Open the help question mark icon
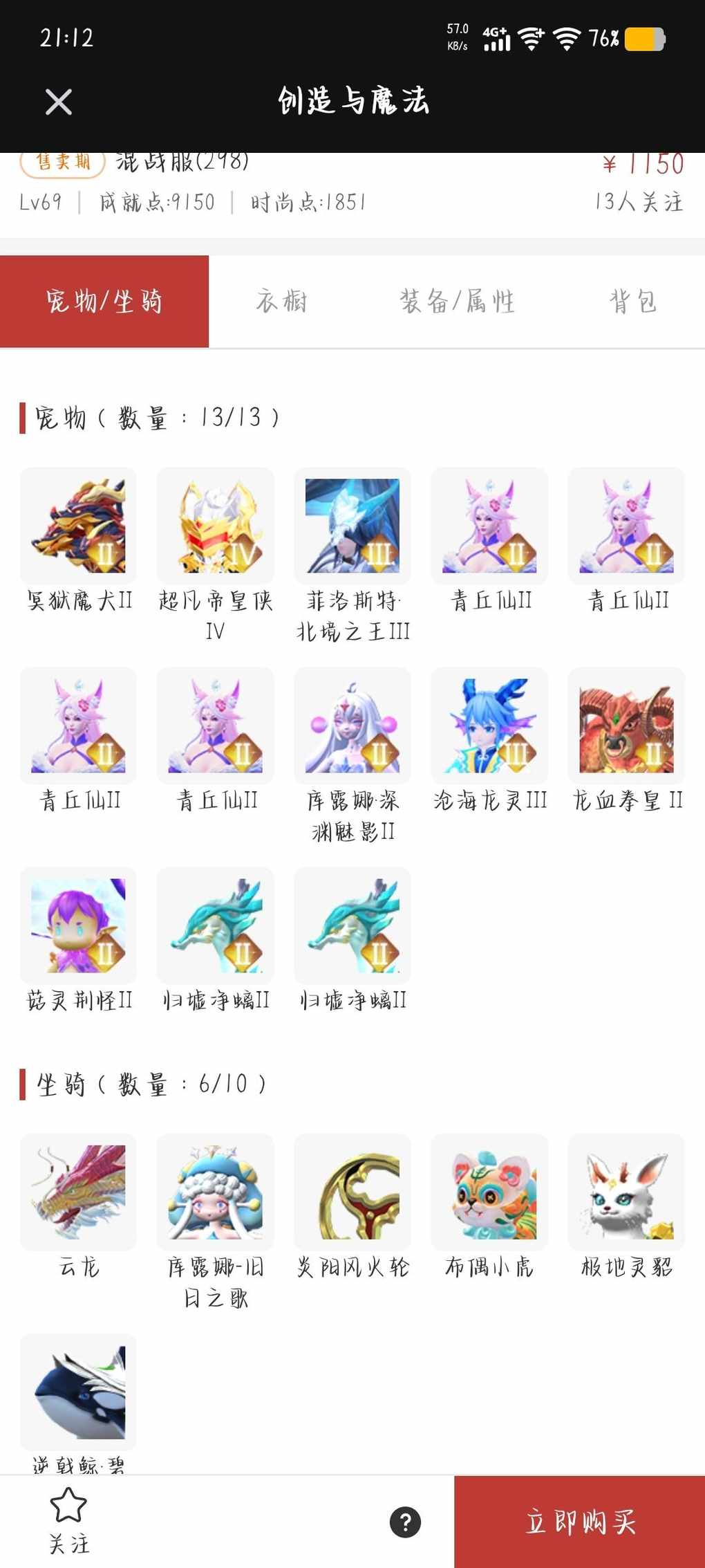The width and height of the screenshot is (705, 1568). (405, 1522)
